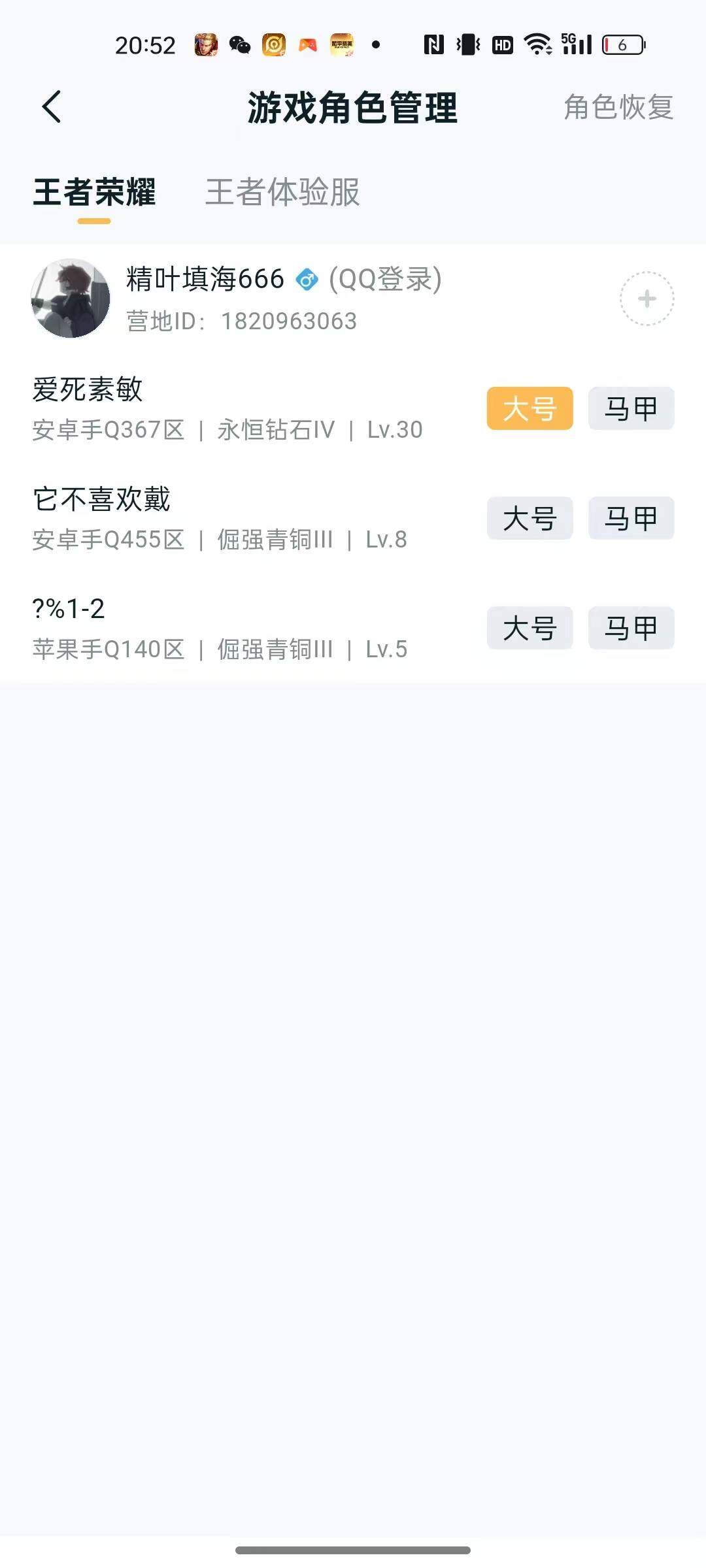Open 角色恢复 in the top right corner
The width and height of the screenshot is (706, 1568).
617,108
